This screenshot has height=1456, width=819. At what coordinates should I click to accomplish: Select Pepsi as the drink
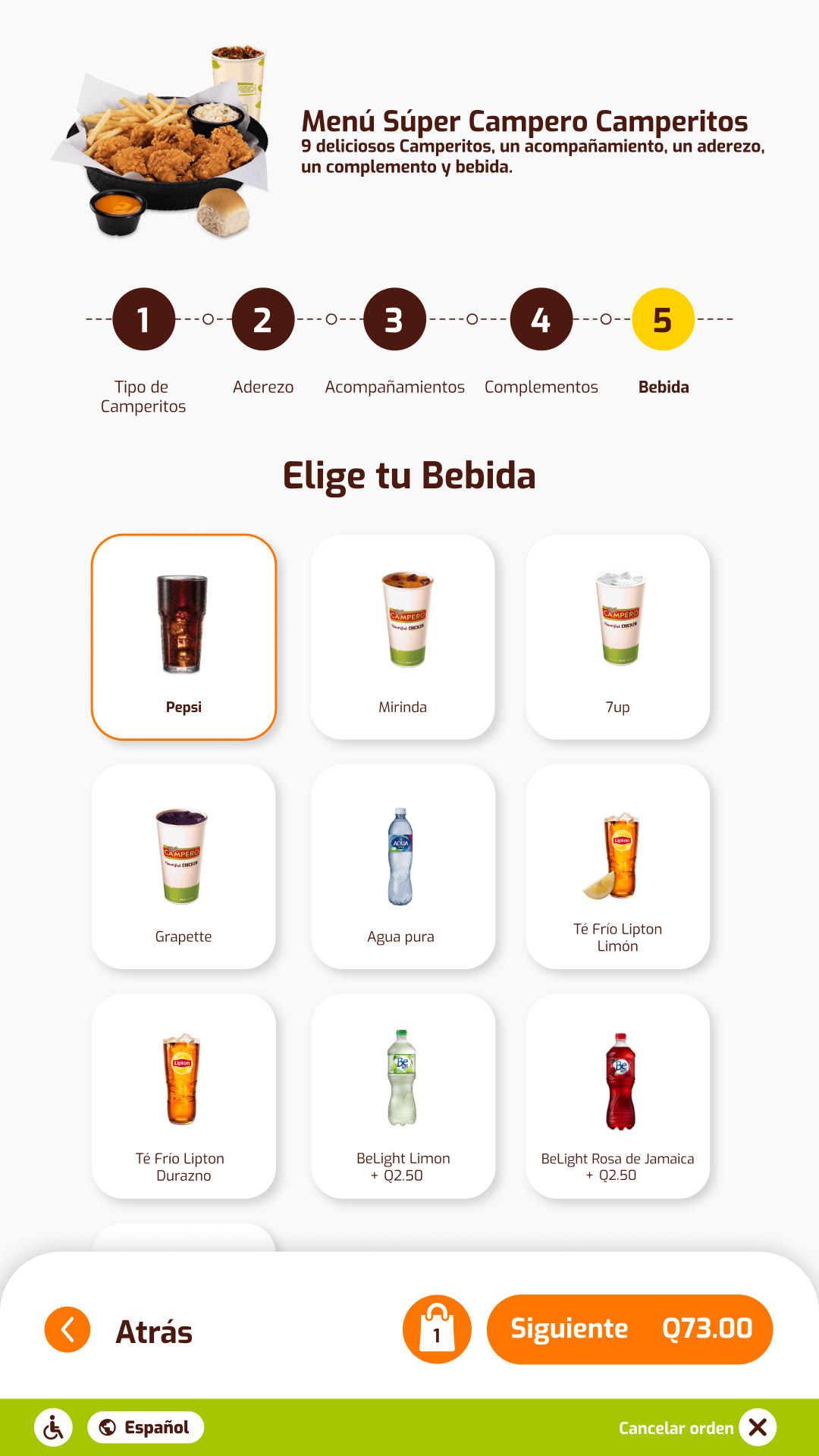click(184, 637)
